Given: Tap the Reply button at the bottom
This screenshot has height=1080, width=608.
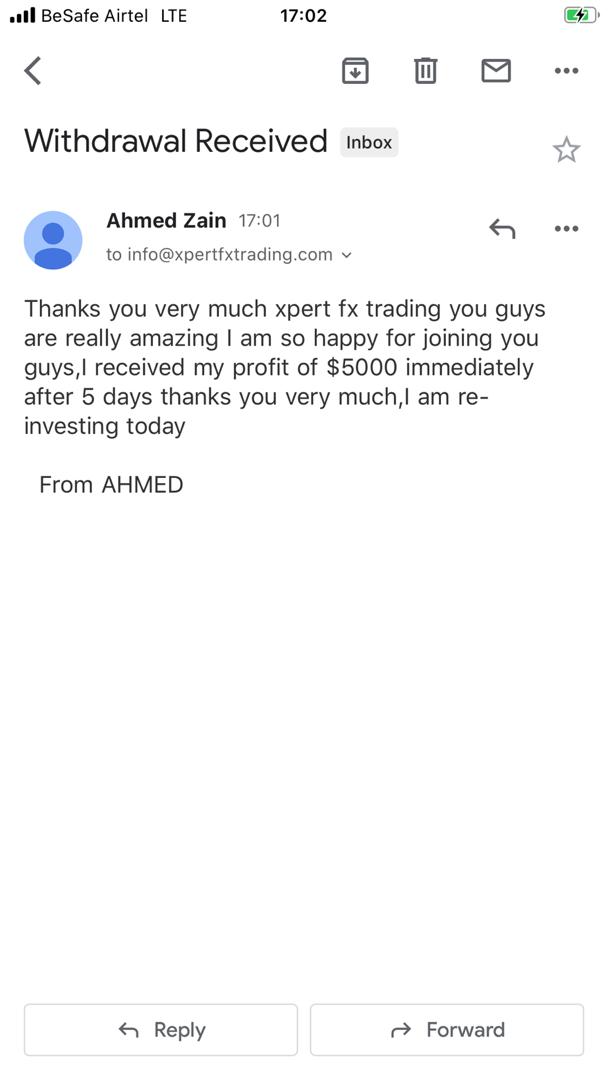Looking at the screenshot, I should 161,1030.
